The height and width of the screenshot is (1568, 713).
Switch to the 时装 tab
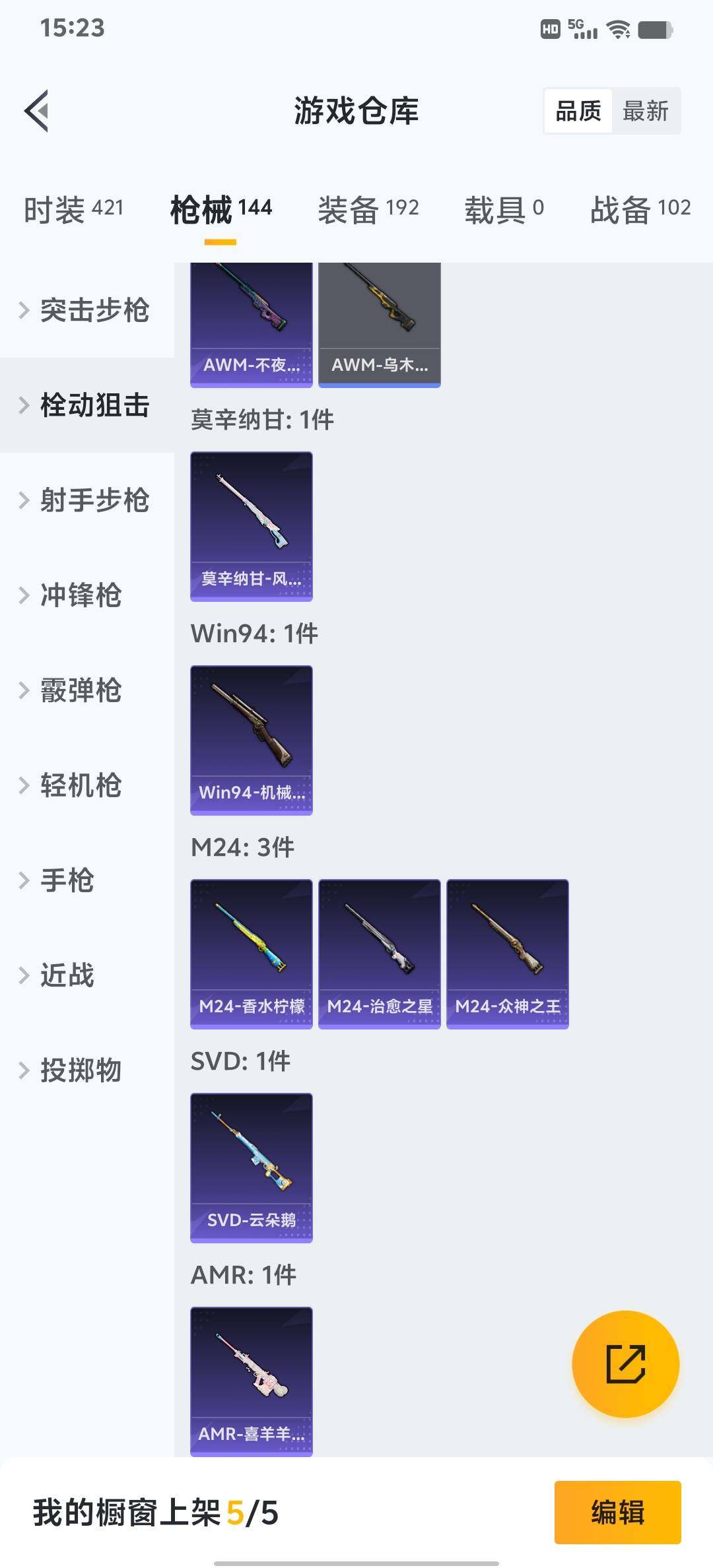point(73,210)
